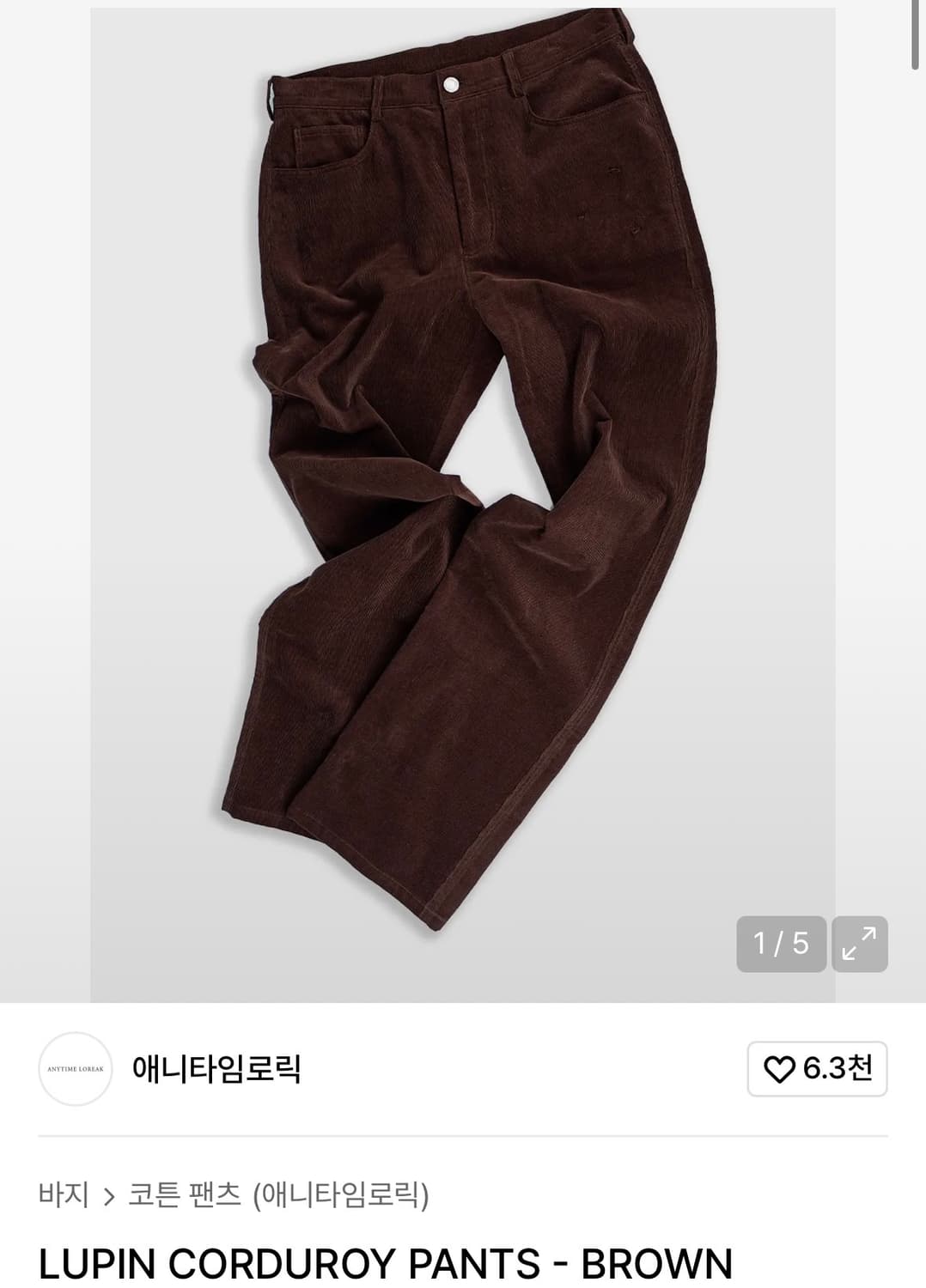Click the heart outline to favorite the pants
926x1288 pixels.
pyautogui.click(x=778, y=1068)
